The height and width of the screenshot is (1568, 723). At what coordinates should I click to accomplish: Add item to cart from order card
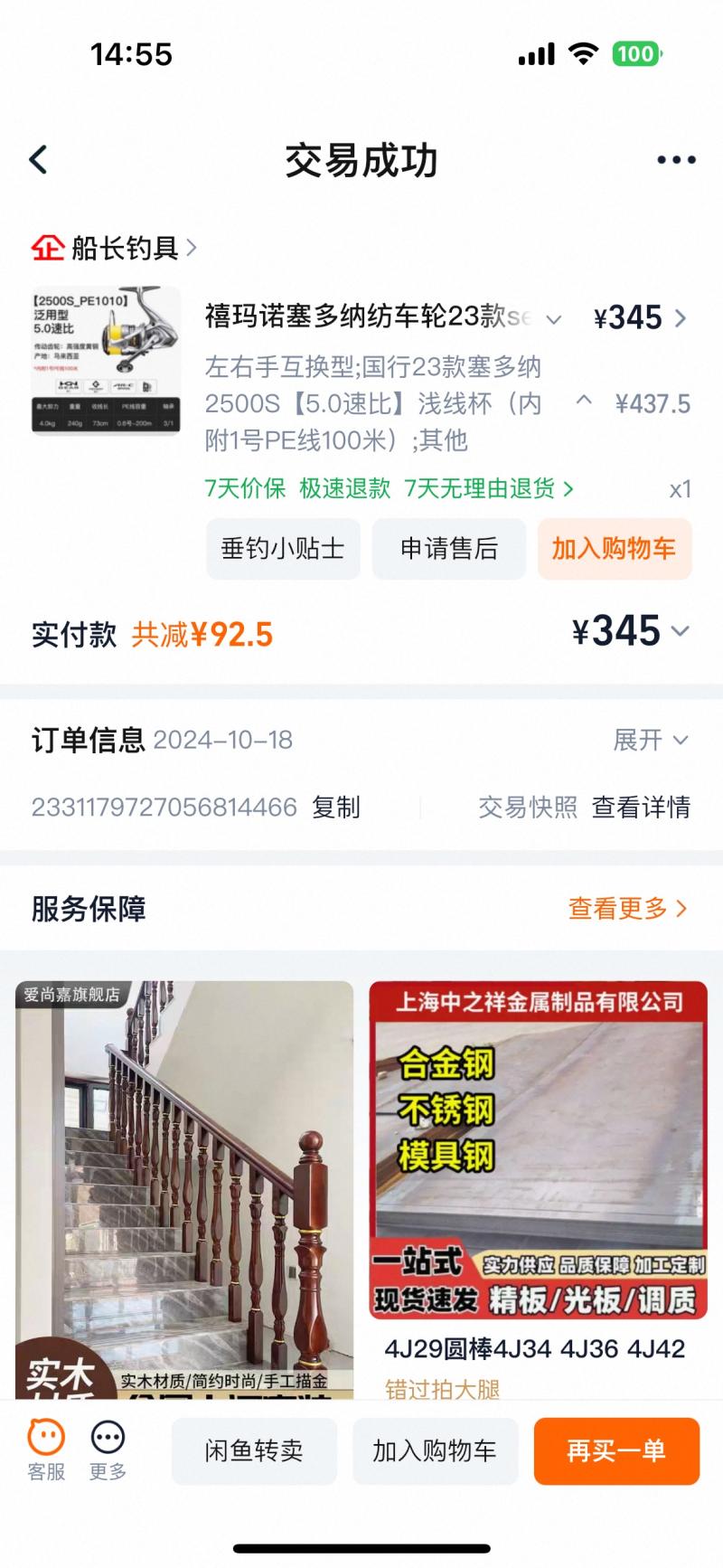(614, 548)
